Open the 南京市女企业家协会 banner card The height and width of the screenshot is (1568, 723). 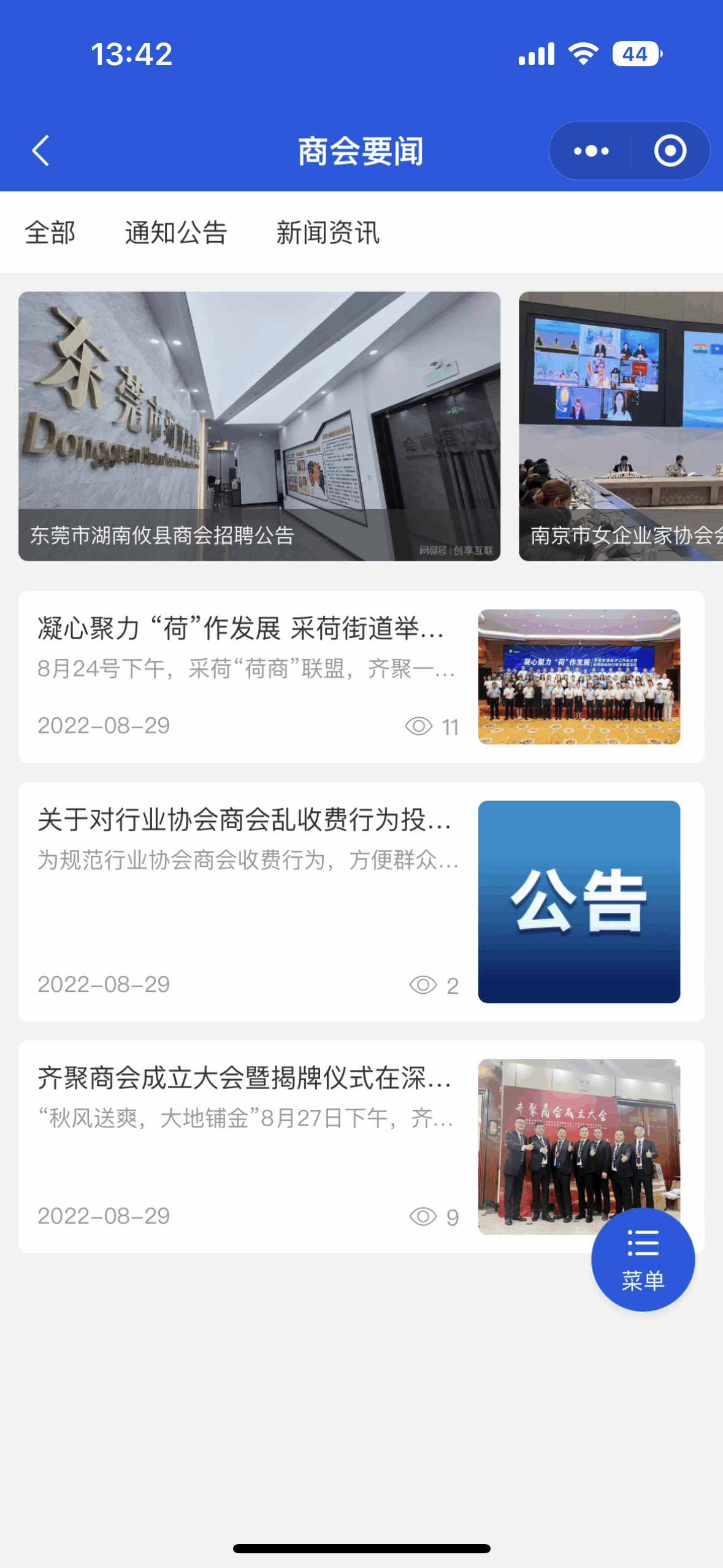(x=621, y=426)
